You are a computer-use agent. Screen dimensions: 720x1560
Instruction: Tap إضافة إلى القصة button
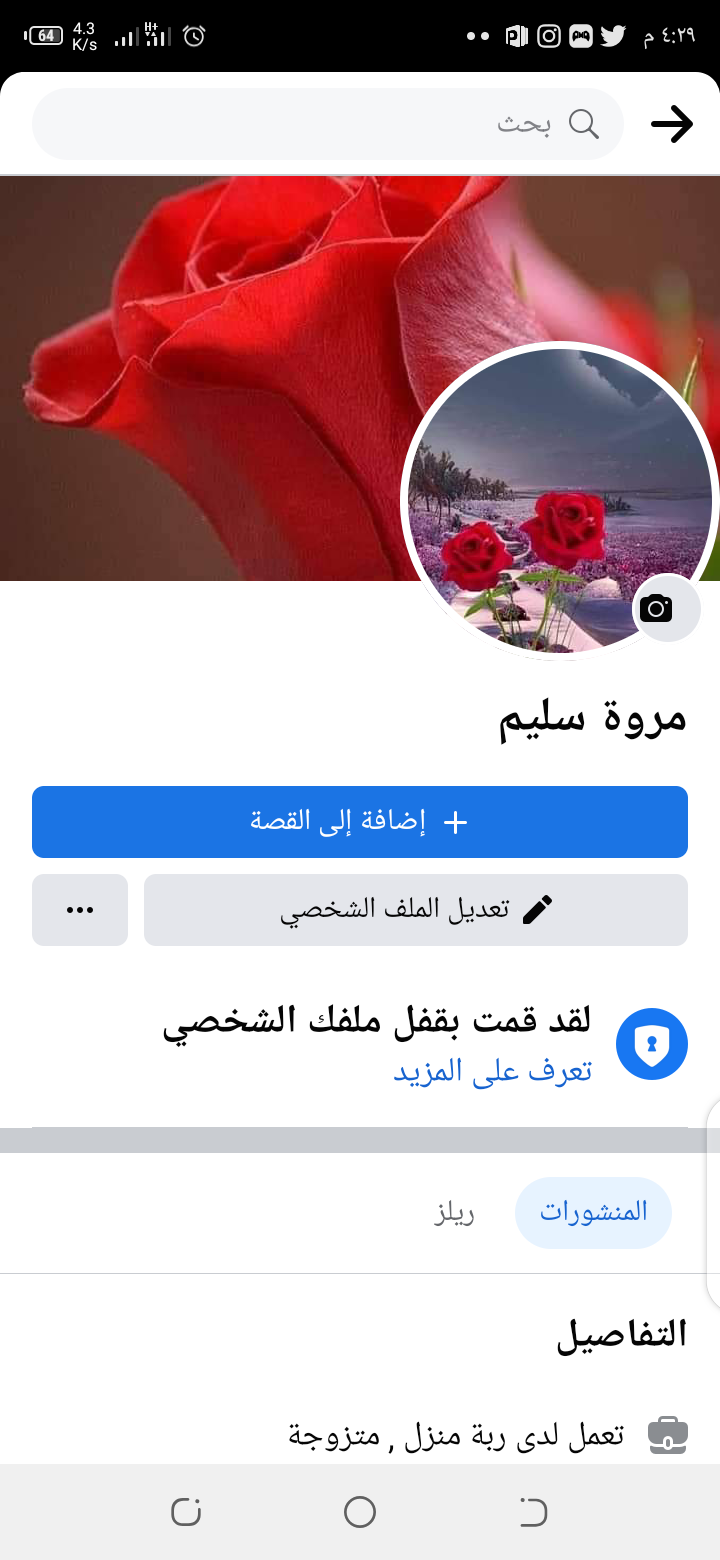pos(360,822)
